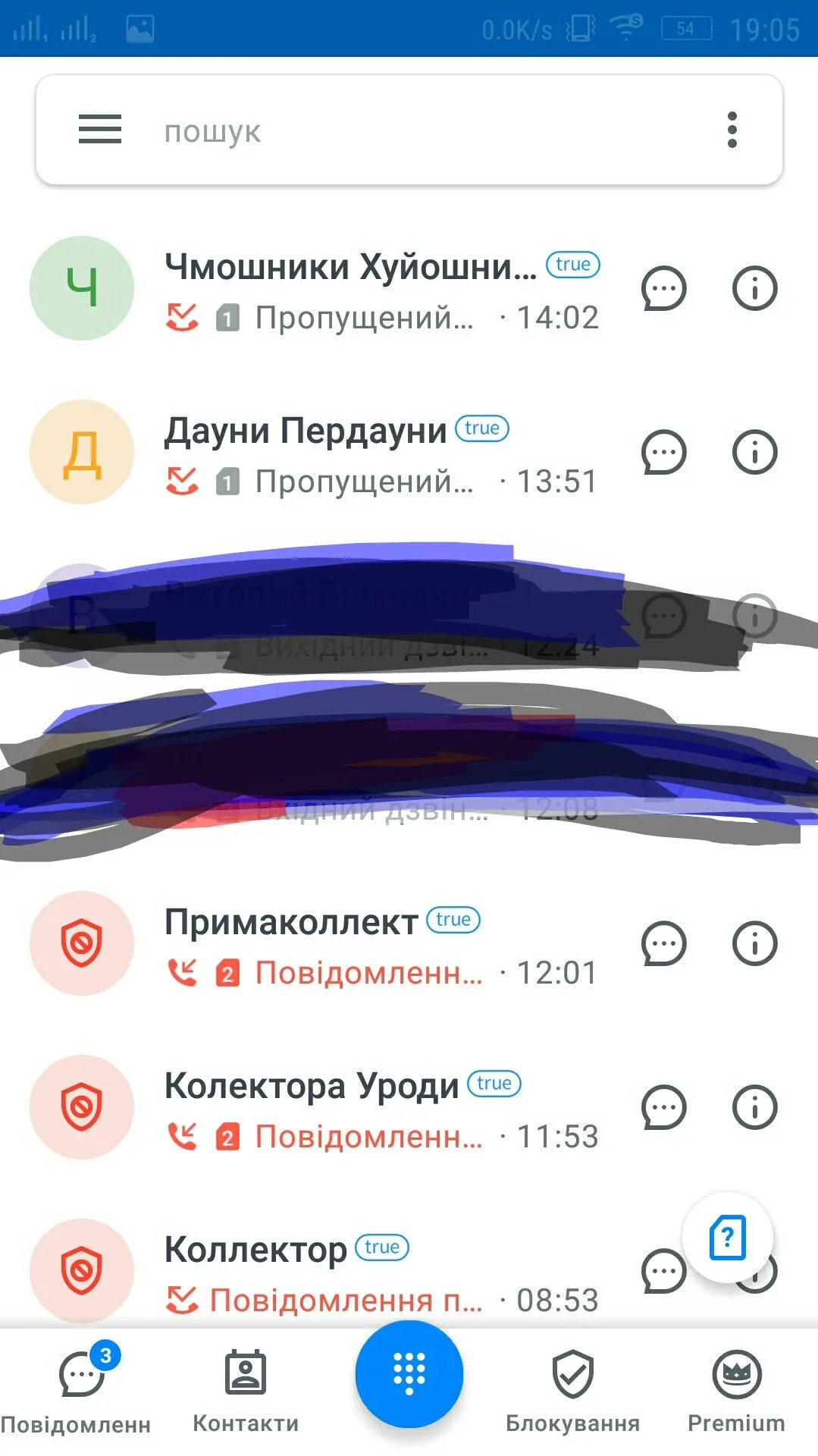Show details for Примаколлект
Image resolution: width=818 pixels, height=1456 pixels.
tap(754, 944)
